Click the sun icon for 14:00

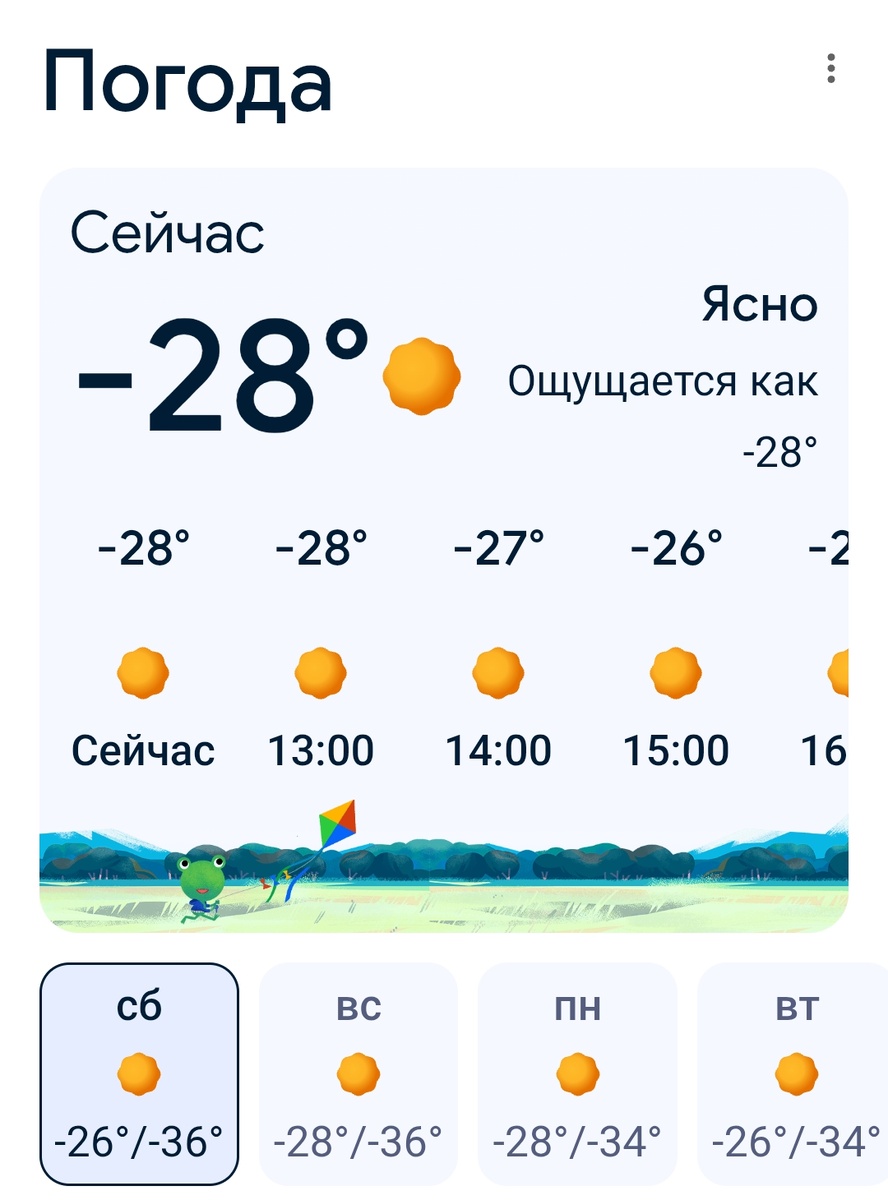click(498, 672)
